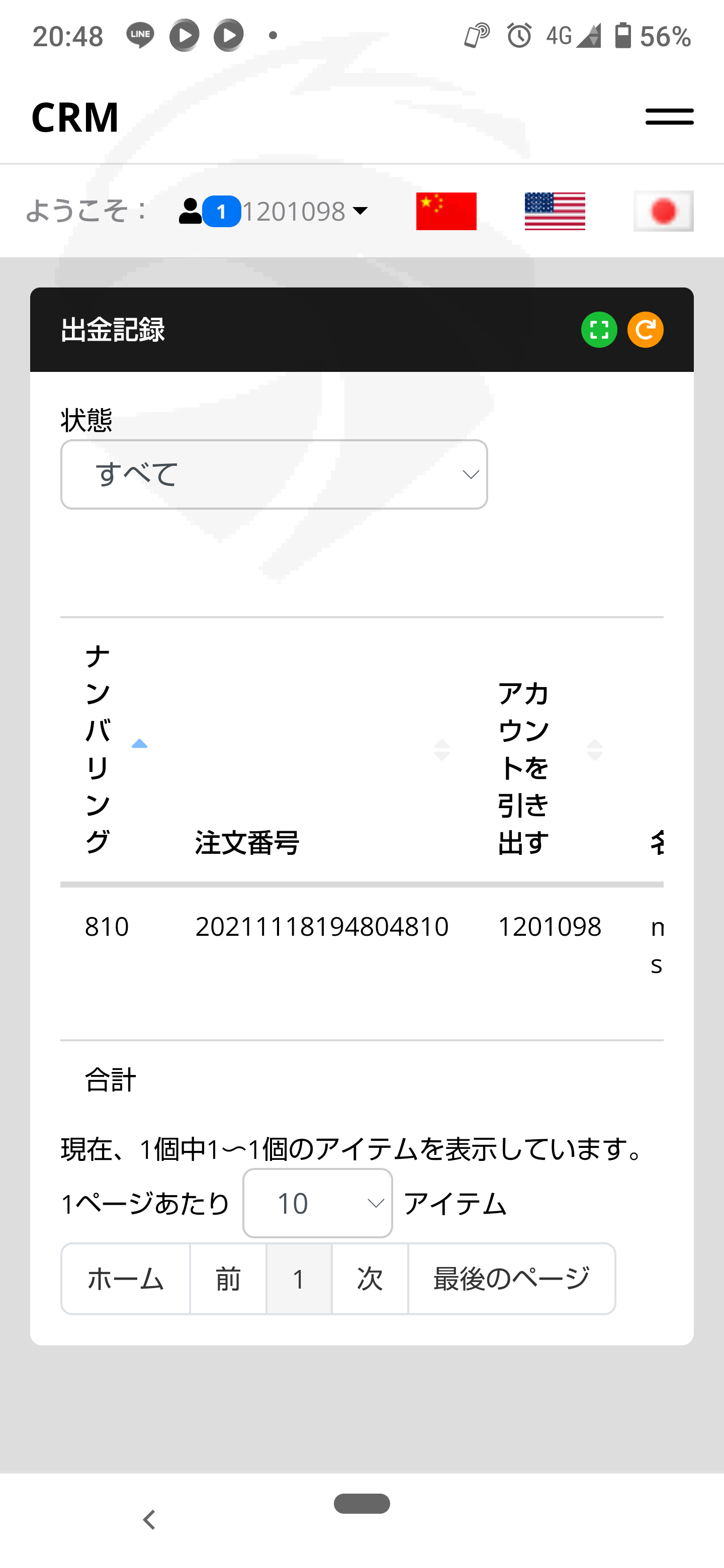Switch language to English US flag

(555, 211)
